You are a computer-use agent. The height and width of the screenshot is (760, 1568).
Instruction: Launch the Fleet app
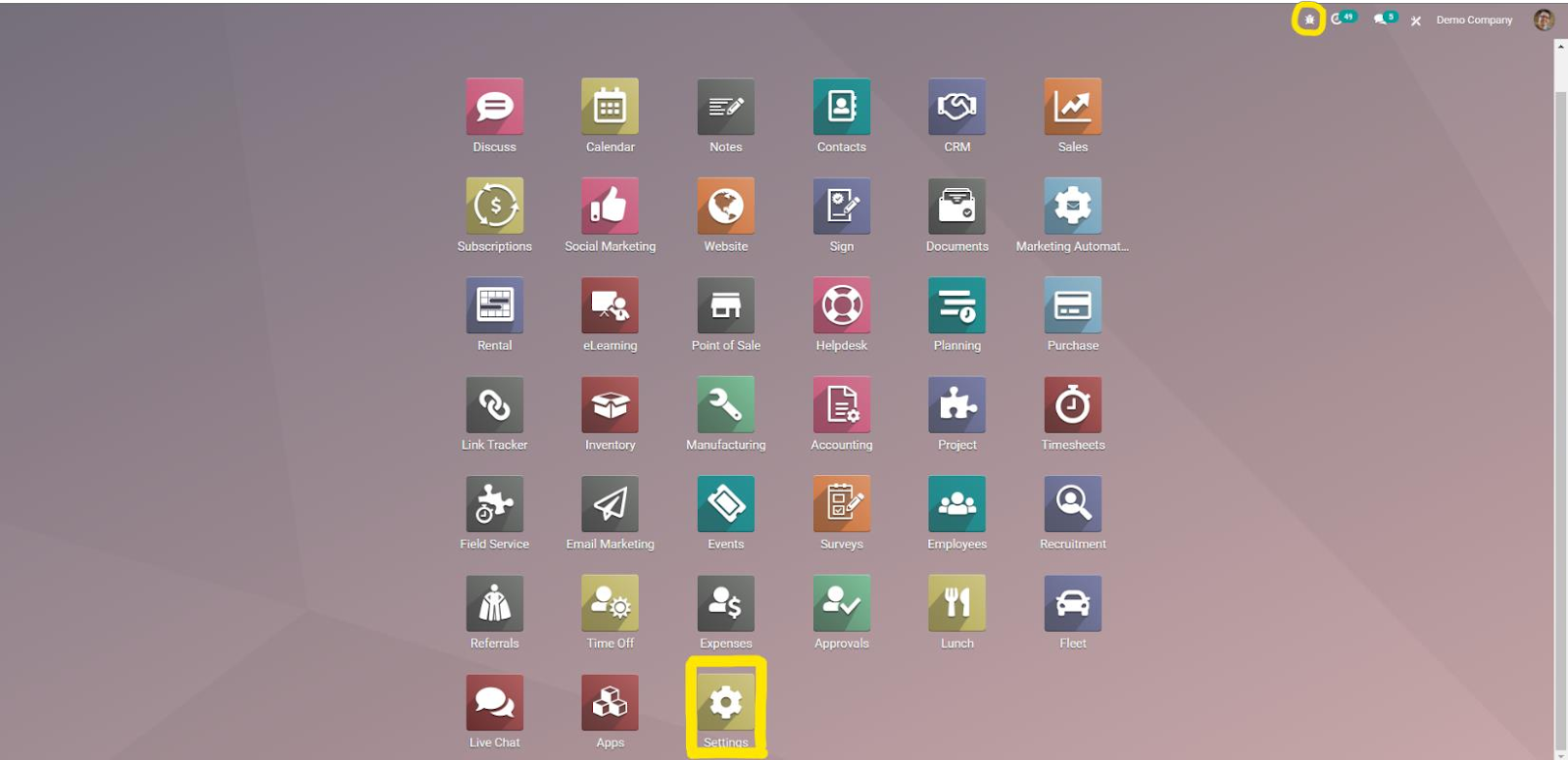pyautogui.click(x=1072, y=604)
